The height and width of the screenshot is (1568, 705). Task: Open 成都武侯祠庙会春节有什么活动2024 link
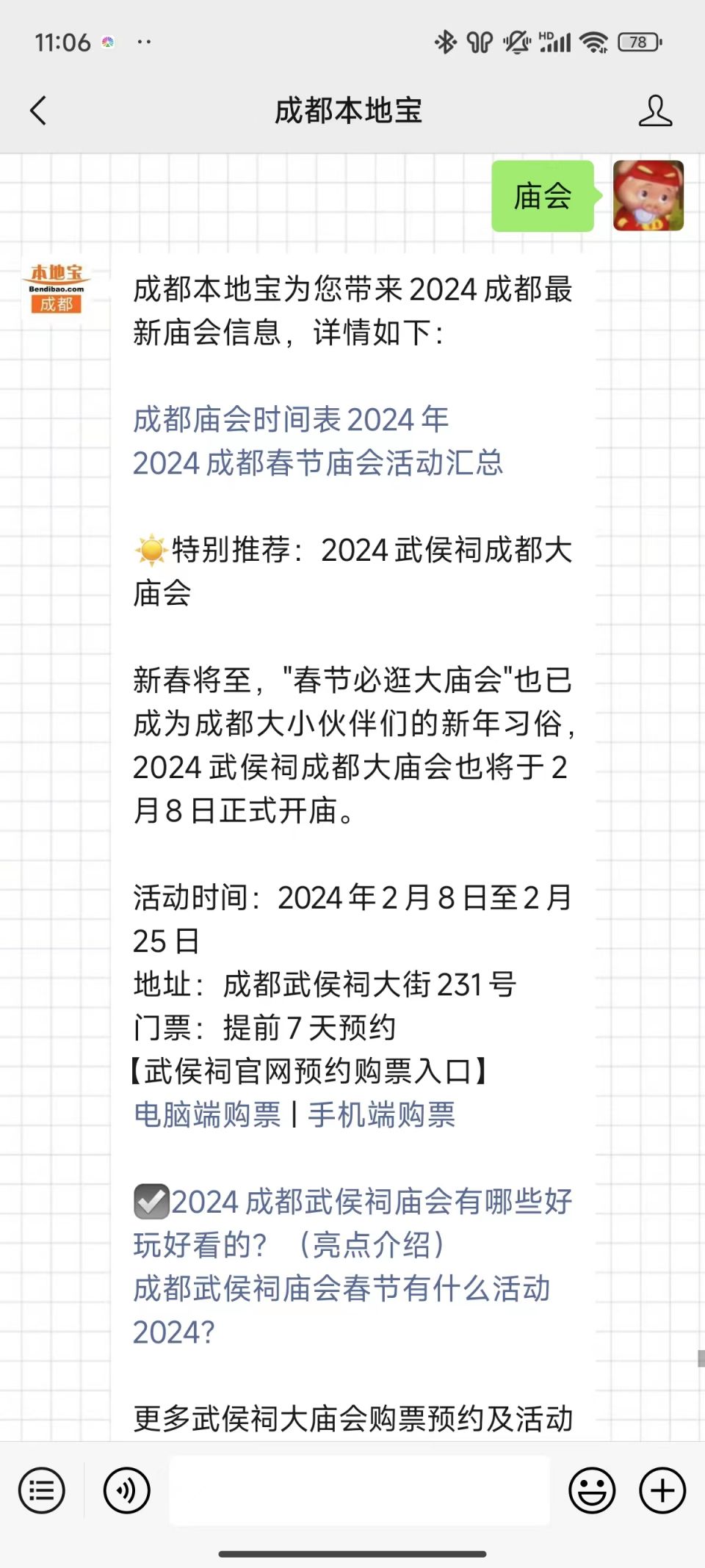coord(341,1310)
